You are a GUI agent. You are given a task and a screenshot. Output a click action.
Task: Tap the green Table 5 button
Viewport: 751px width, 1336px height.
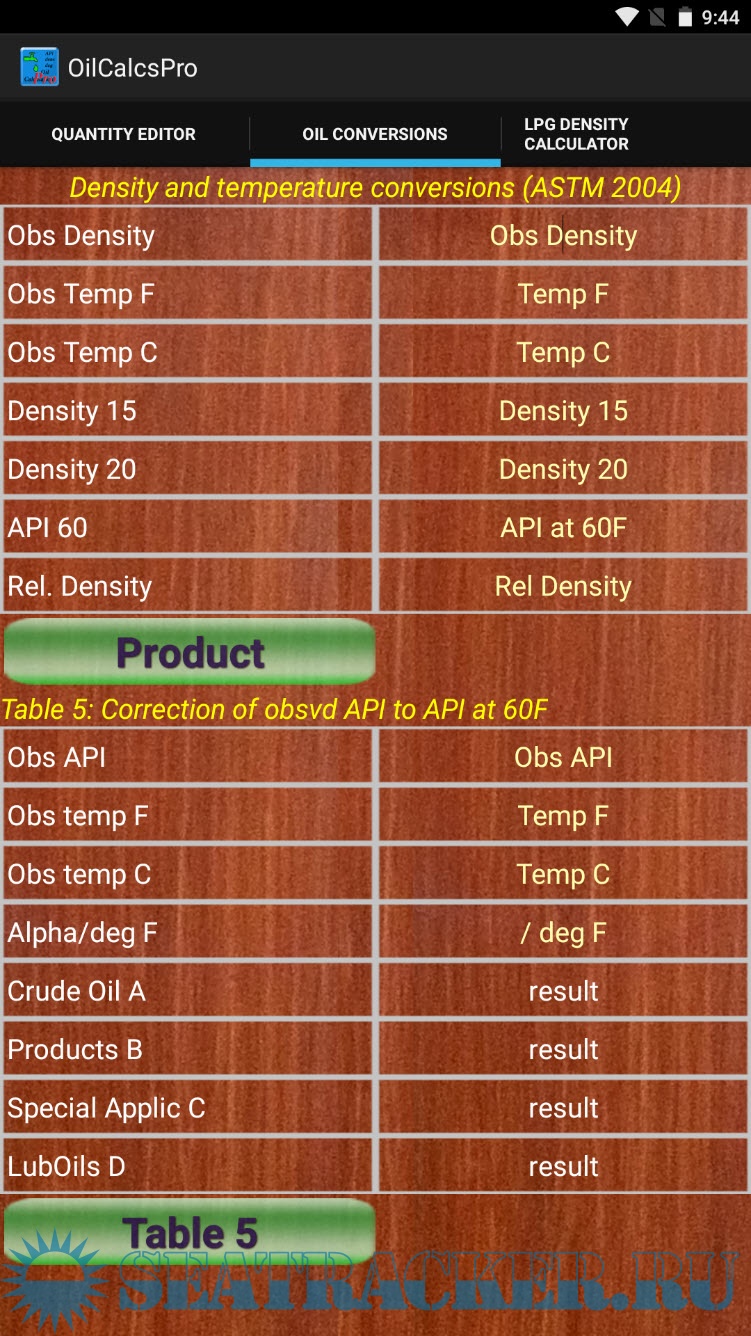190,1232
